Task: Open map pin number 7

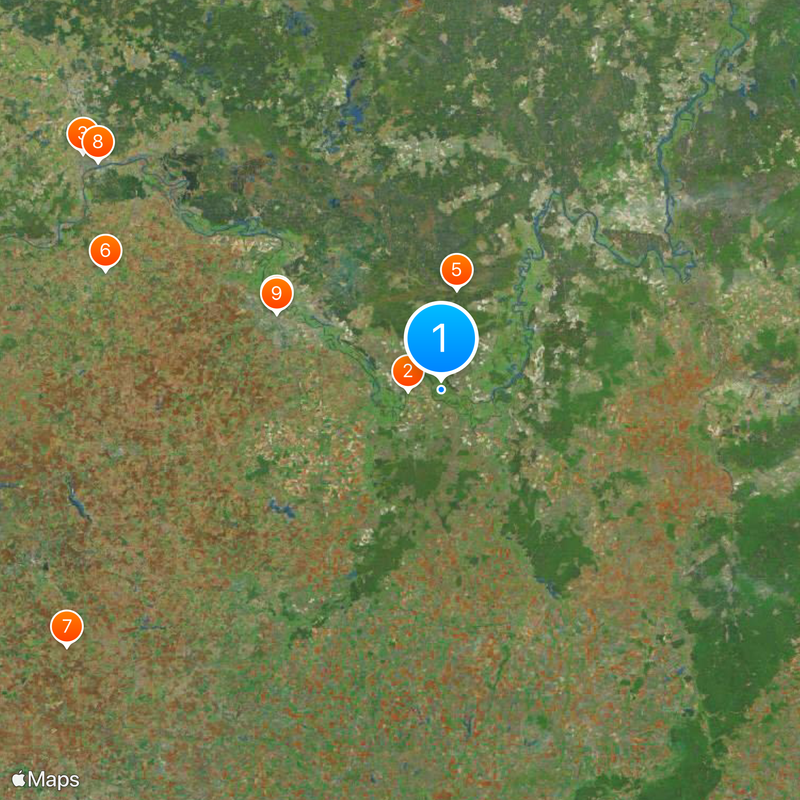Action: 67,628
